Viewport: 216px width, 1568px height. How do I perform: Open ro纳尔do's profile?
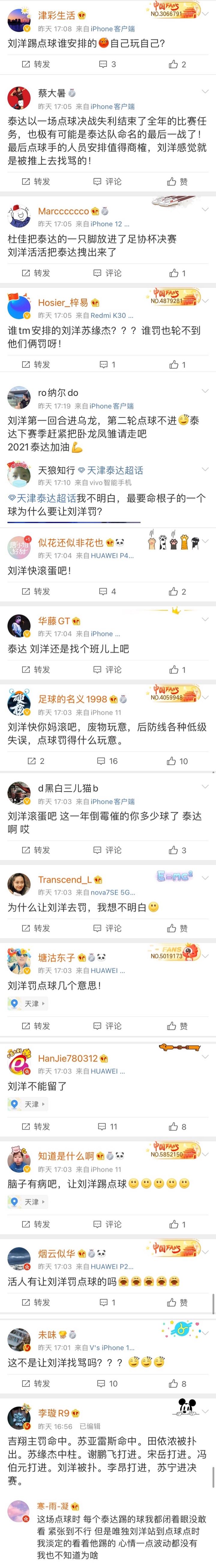(19, 398)
